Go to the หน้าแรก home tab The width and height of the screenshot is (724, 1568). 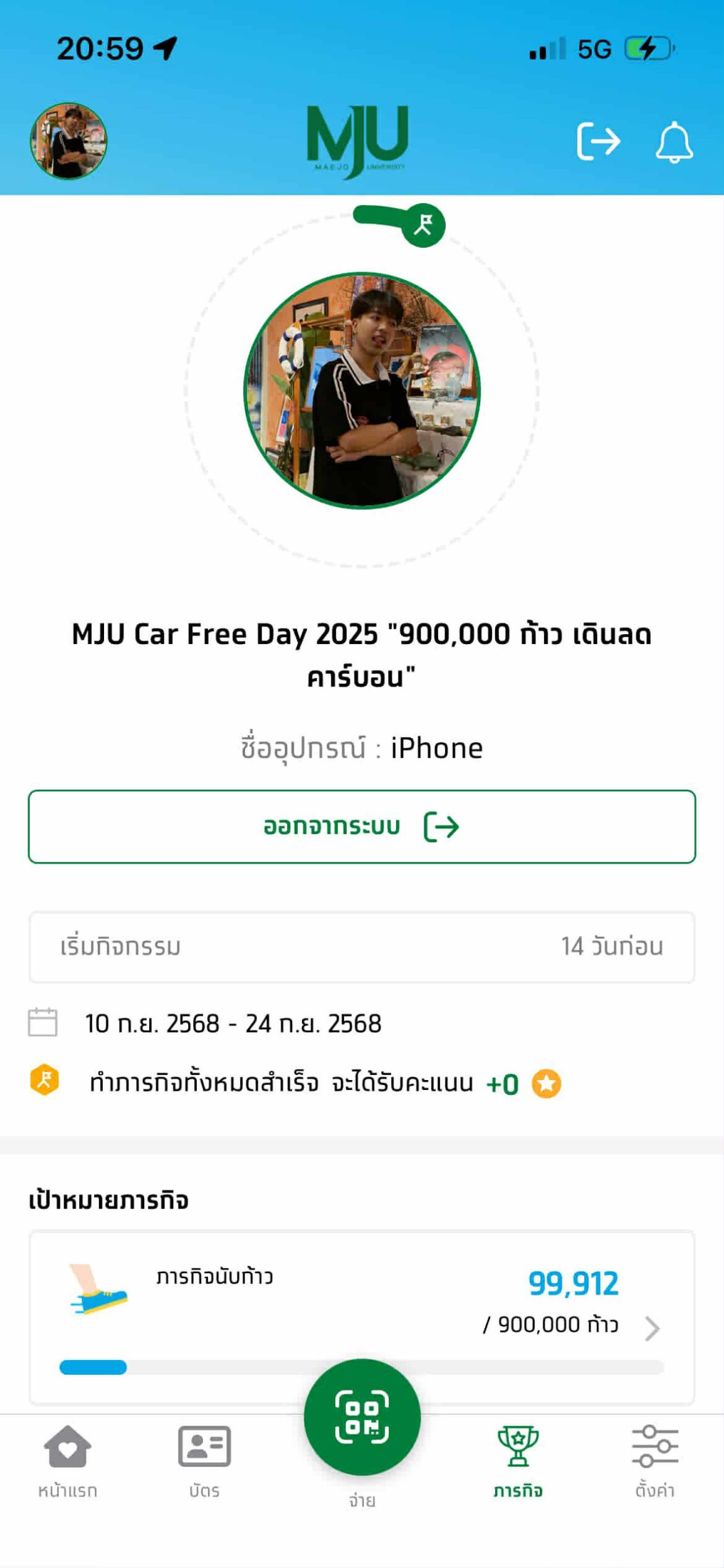(68, 1461)
